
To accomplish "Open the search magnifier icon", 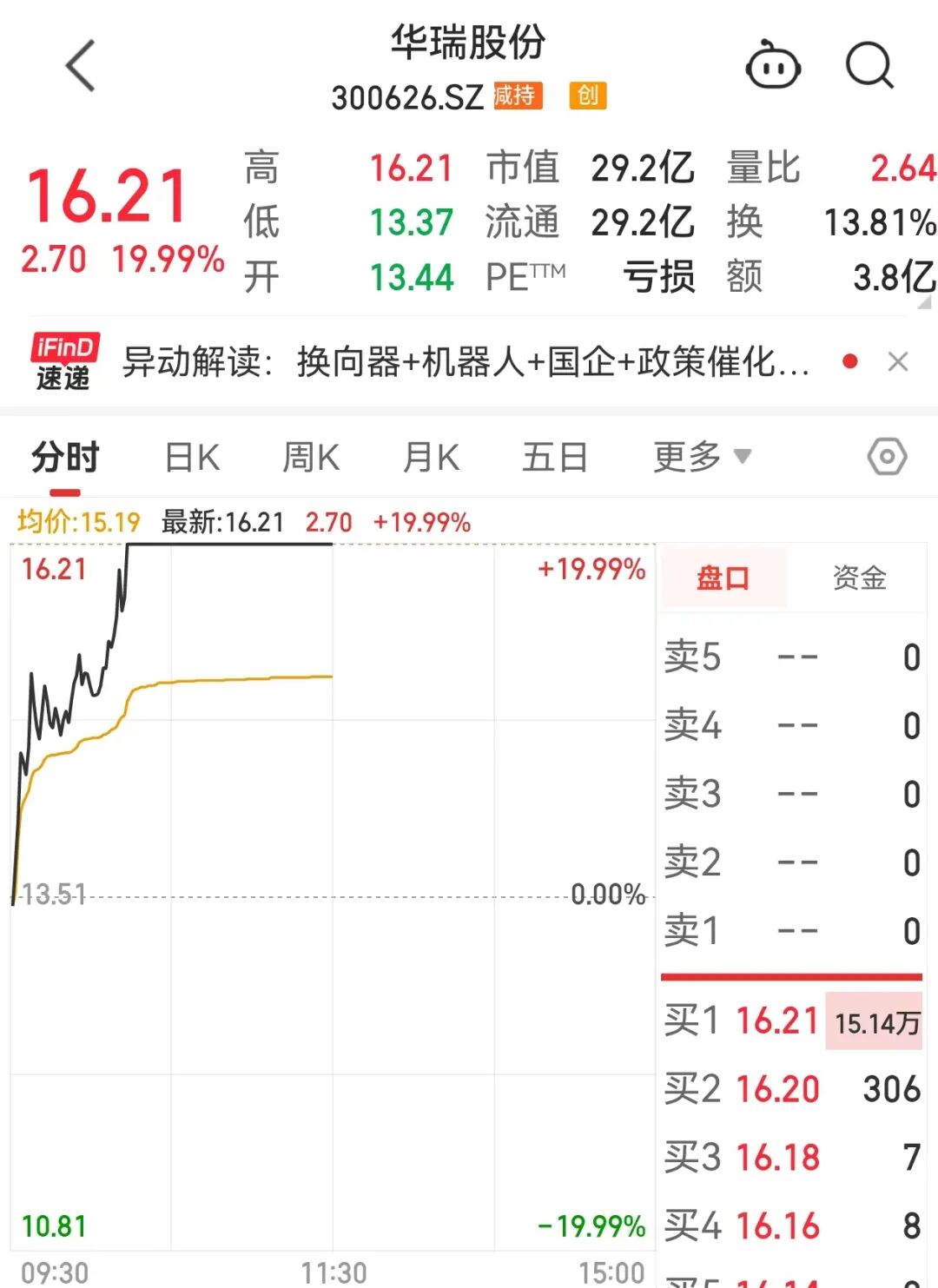I will click(869, 63).
